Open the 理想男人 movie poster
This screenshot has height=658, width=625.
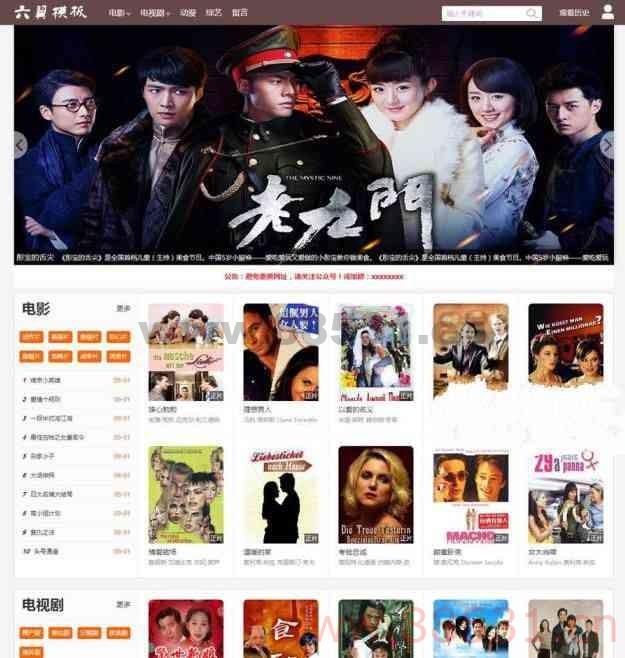[280, 352]
